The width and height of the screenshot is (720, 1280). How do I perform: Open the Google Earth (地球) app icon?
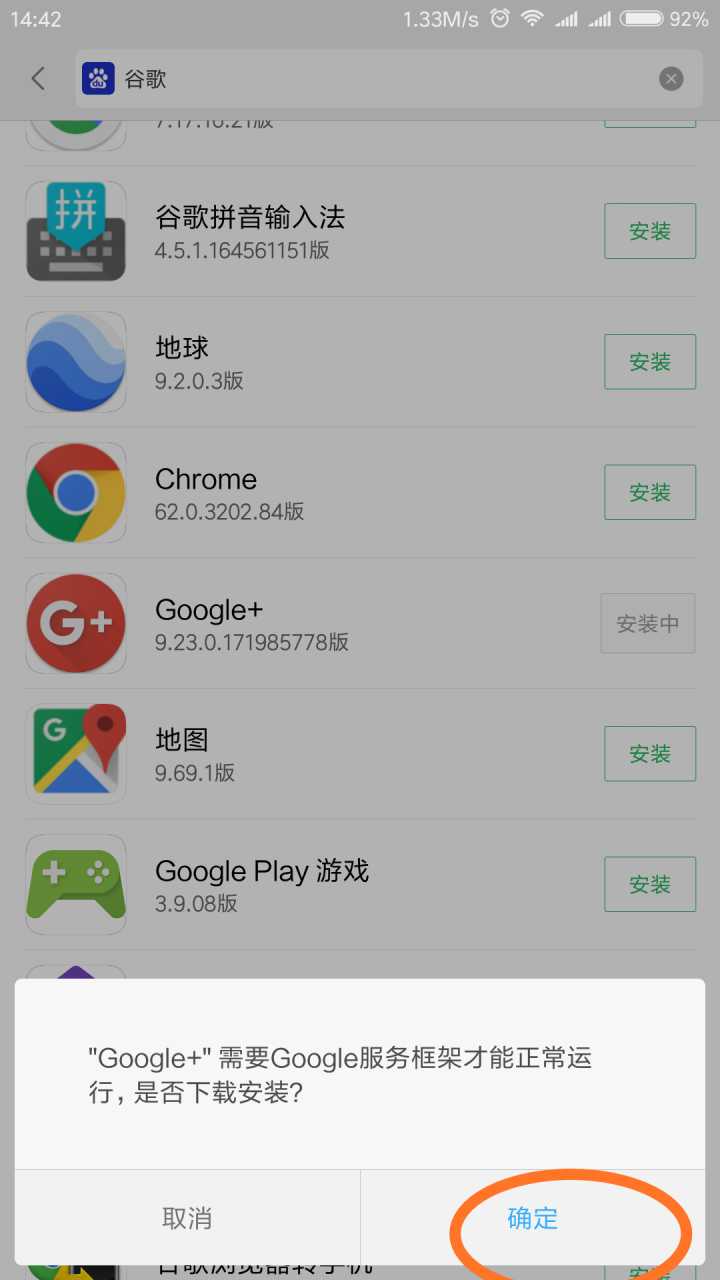tap(76, 362)
